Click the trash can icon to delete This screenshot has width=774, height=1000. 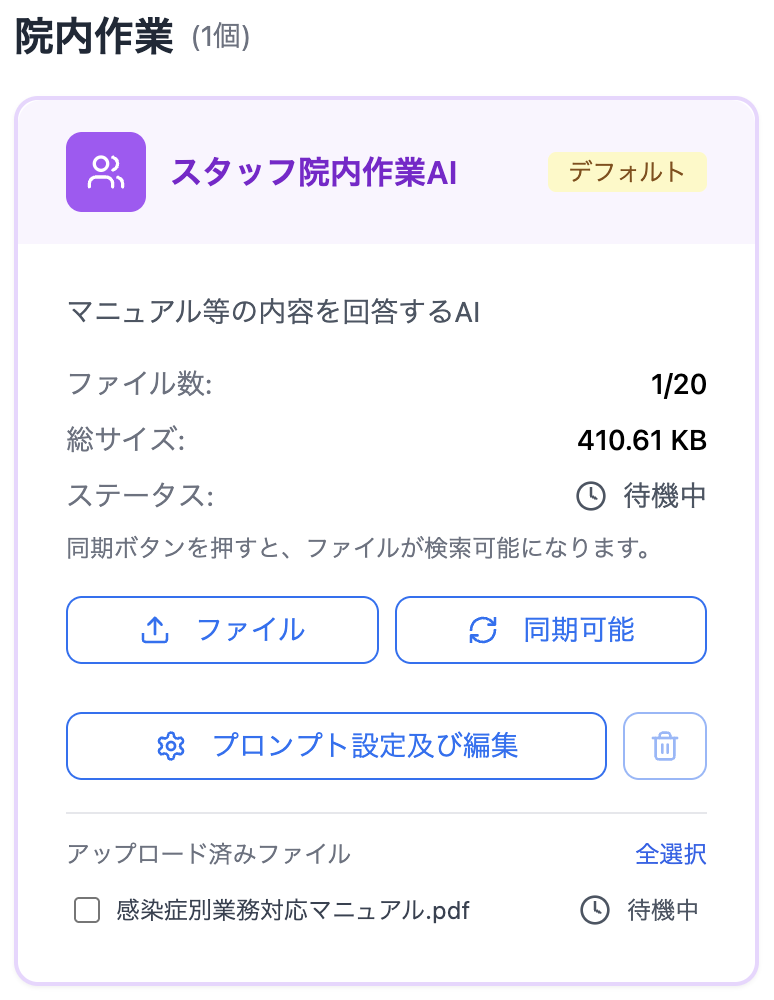coord(666,746)
